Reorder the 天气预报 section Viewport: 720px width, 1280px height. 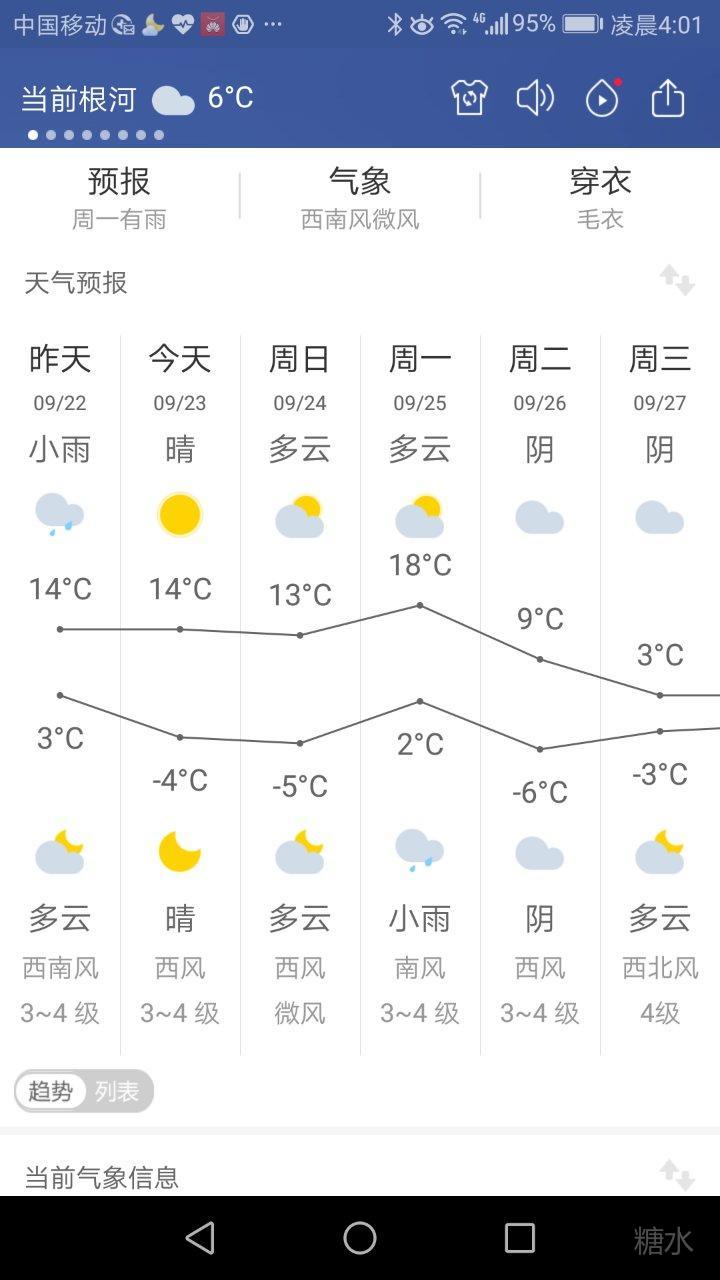677,281
